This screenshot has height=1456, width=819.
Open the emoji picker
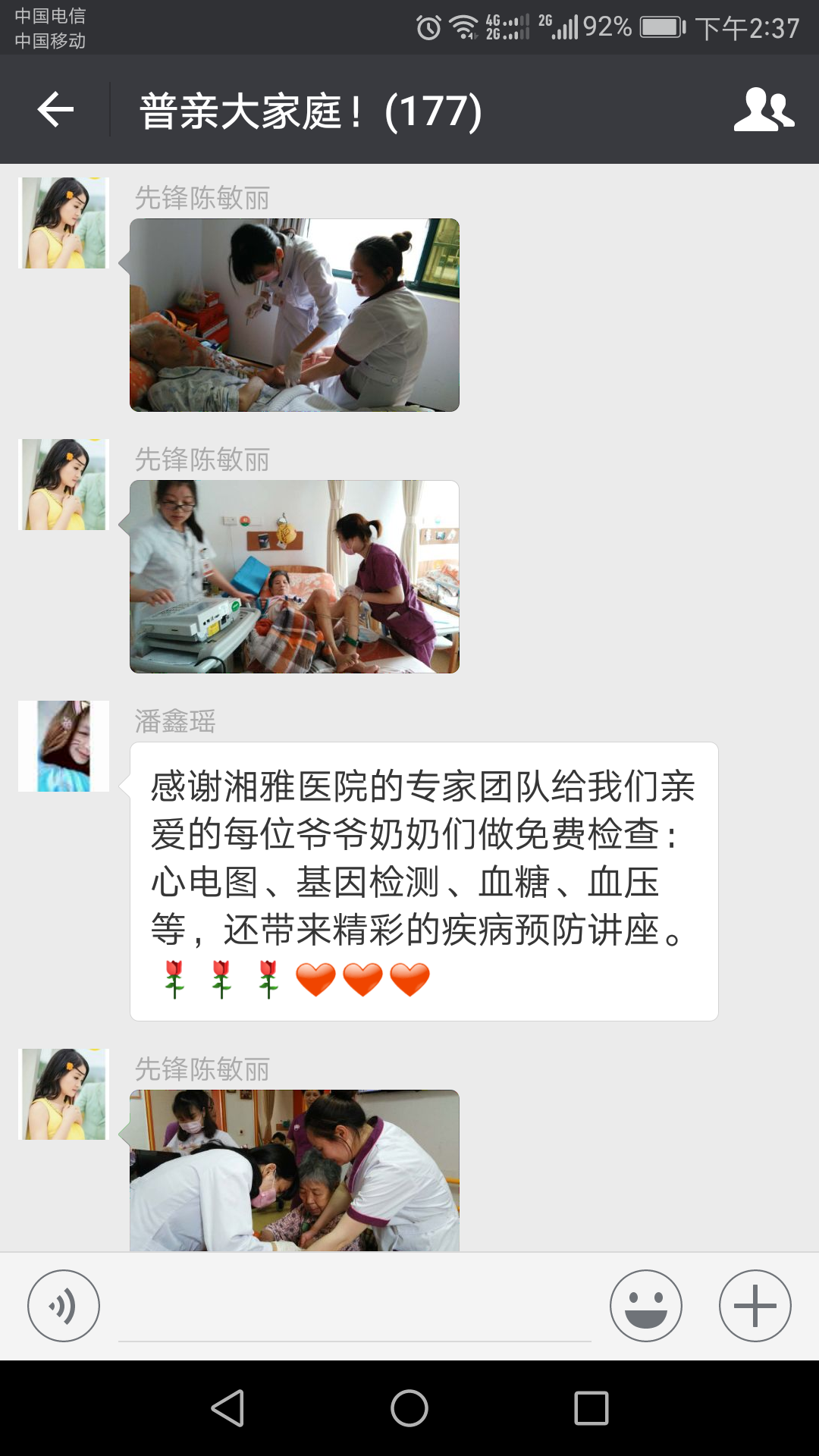click(645, 1306)
